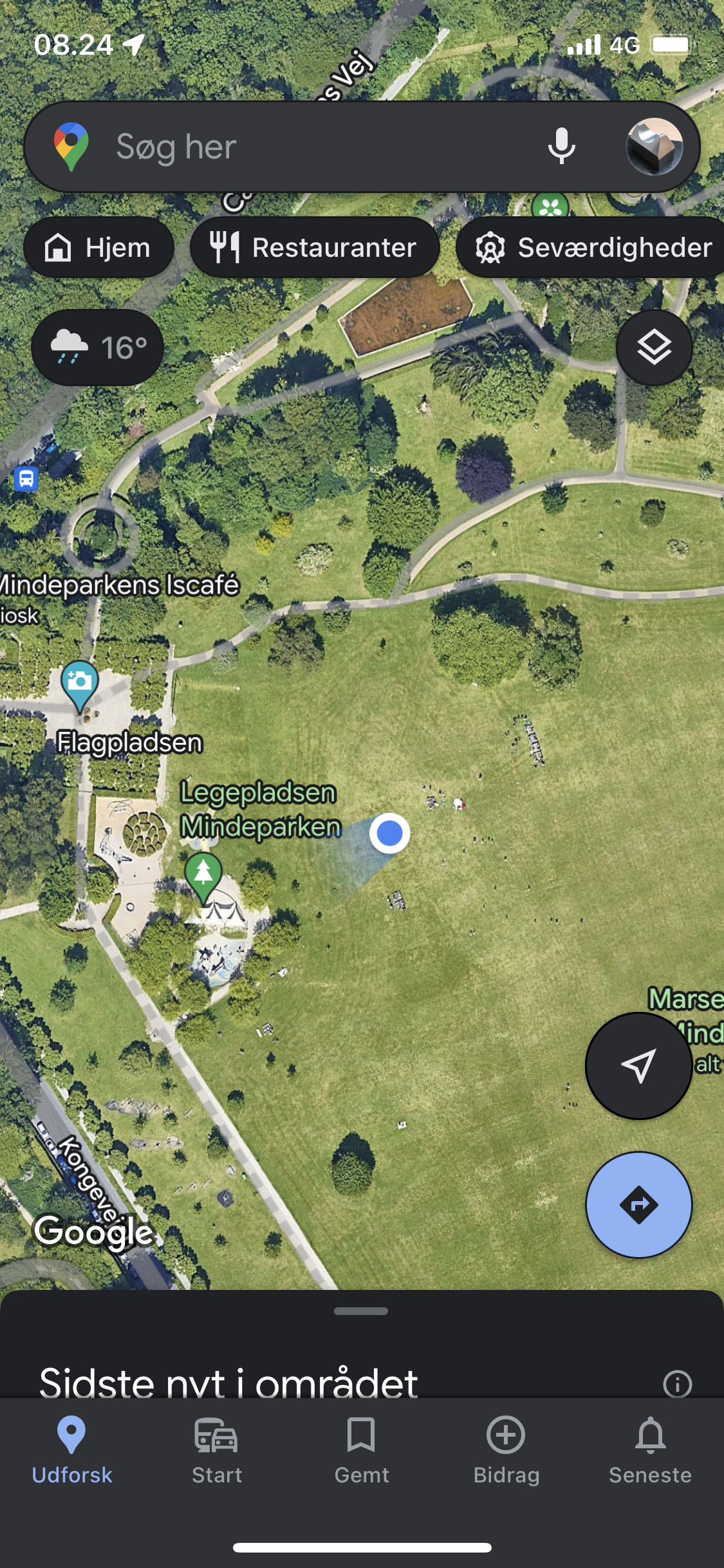Filter by Restauranter chip
This screenshot has height=1568, width=724.
315,248
